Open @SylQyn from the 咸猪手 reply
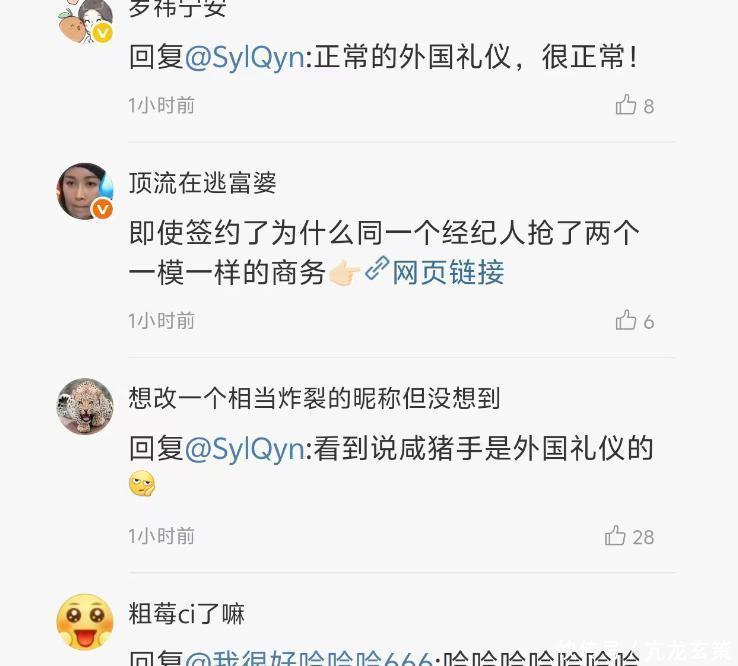Image resolution: width=738 pixels, height=666 pixels. click(x=244, y=448)
